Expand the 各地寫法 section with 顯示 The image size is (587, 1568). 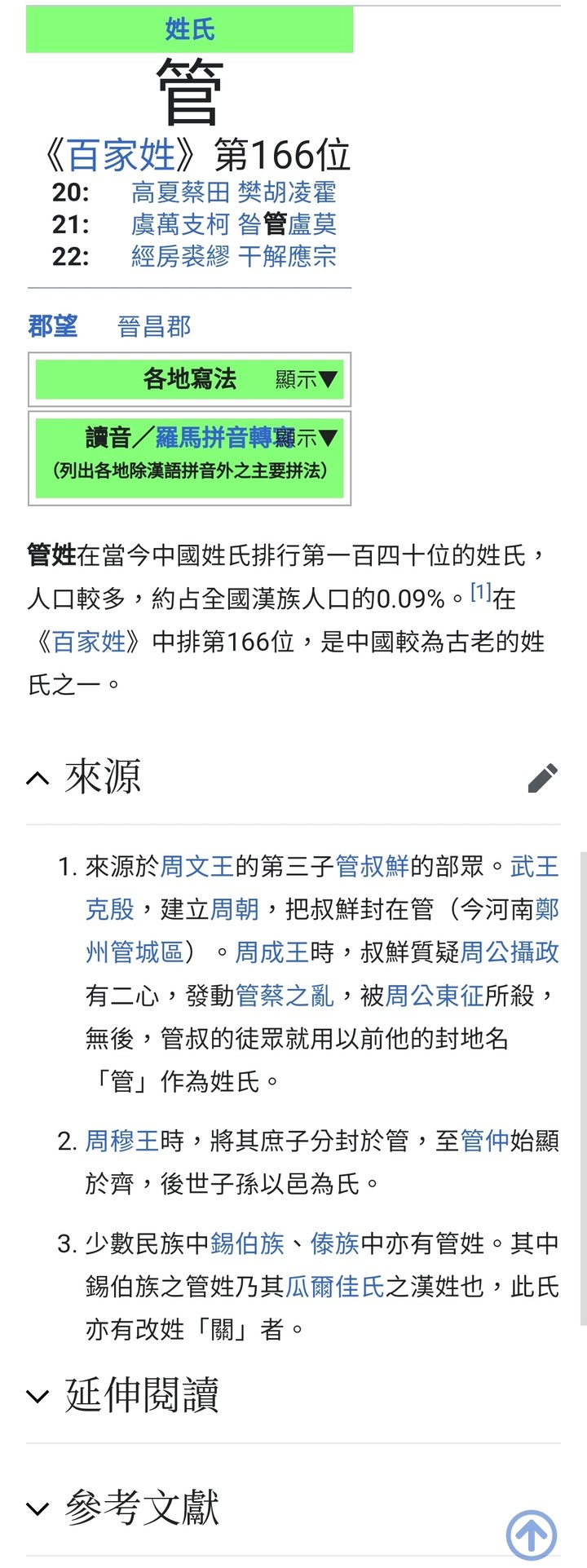tap(306, 379)
